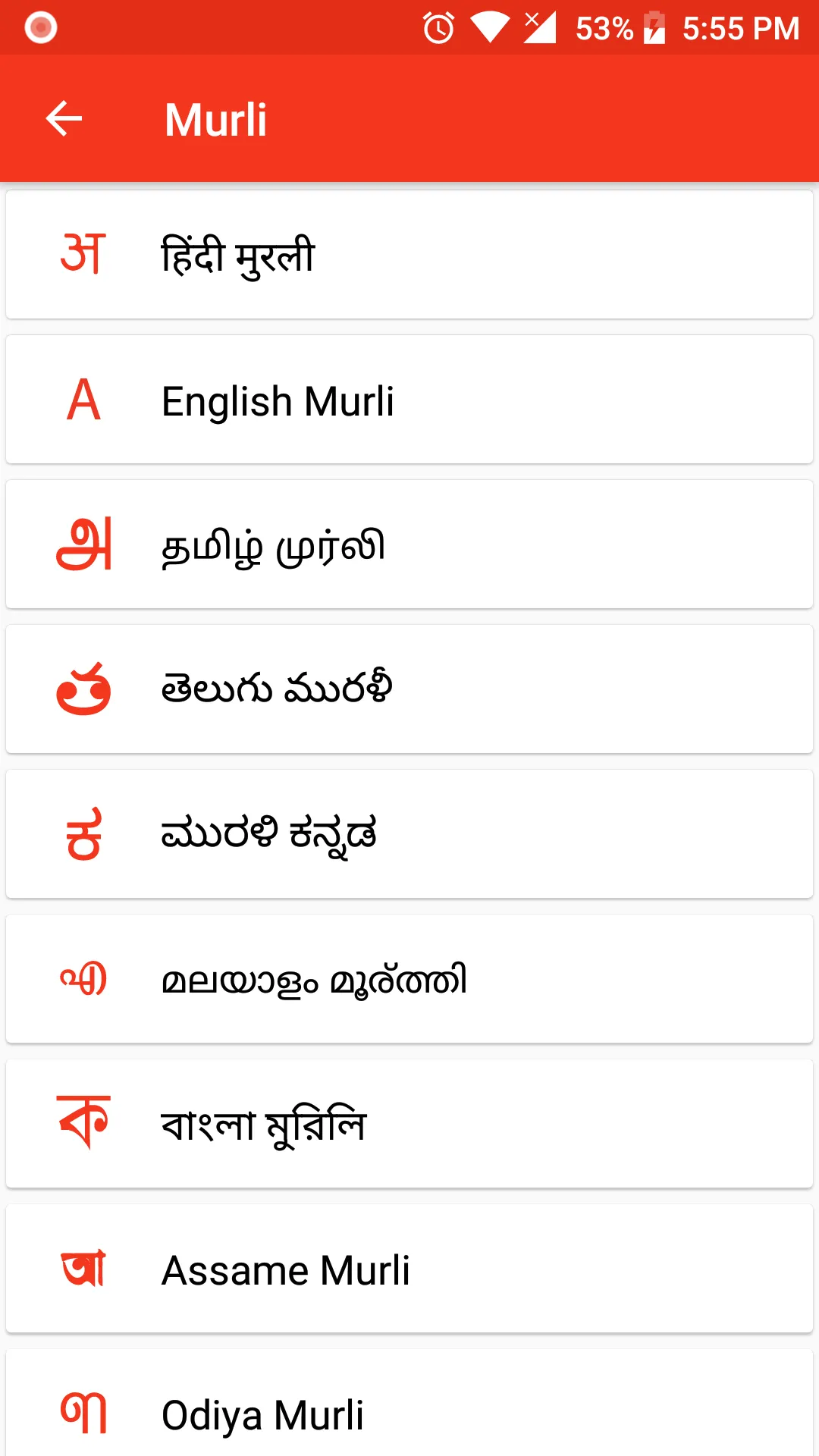The width and height of the screenshot is (819, 1456).
Task: Choose the Telugu Murli option
Action: click(409, 689)
